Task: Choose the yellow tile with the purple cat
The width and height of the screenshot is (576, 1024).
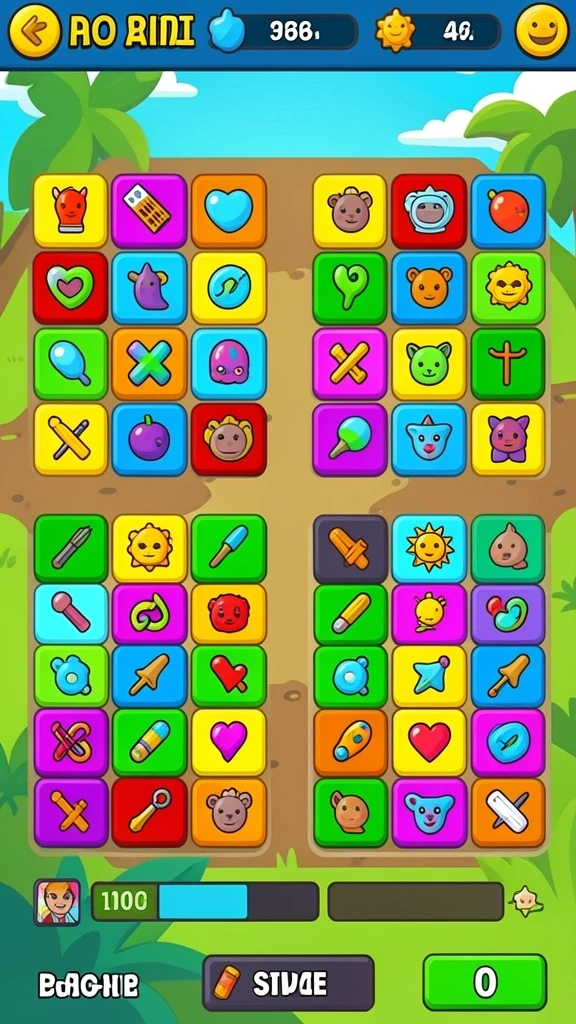Action: (508, 439)
